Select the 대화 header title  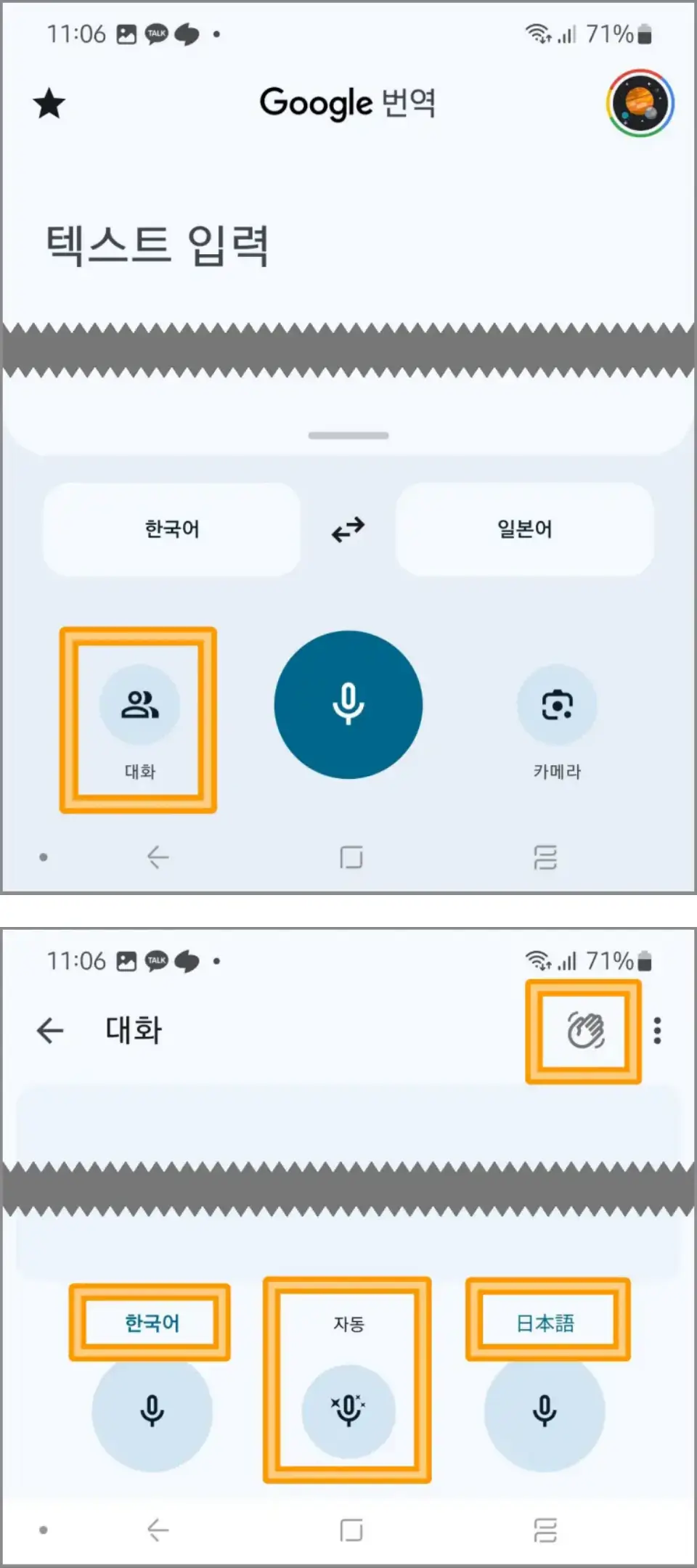click(134, 1031)
